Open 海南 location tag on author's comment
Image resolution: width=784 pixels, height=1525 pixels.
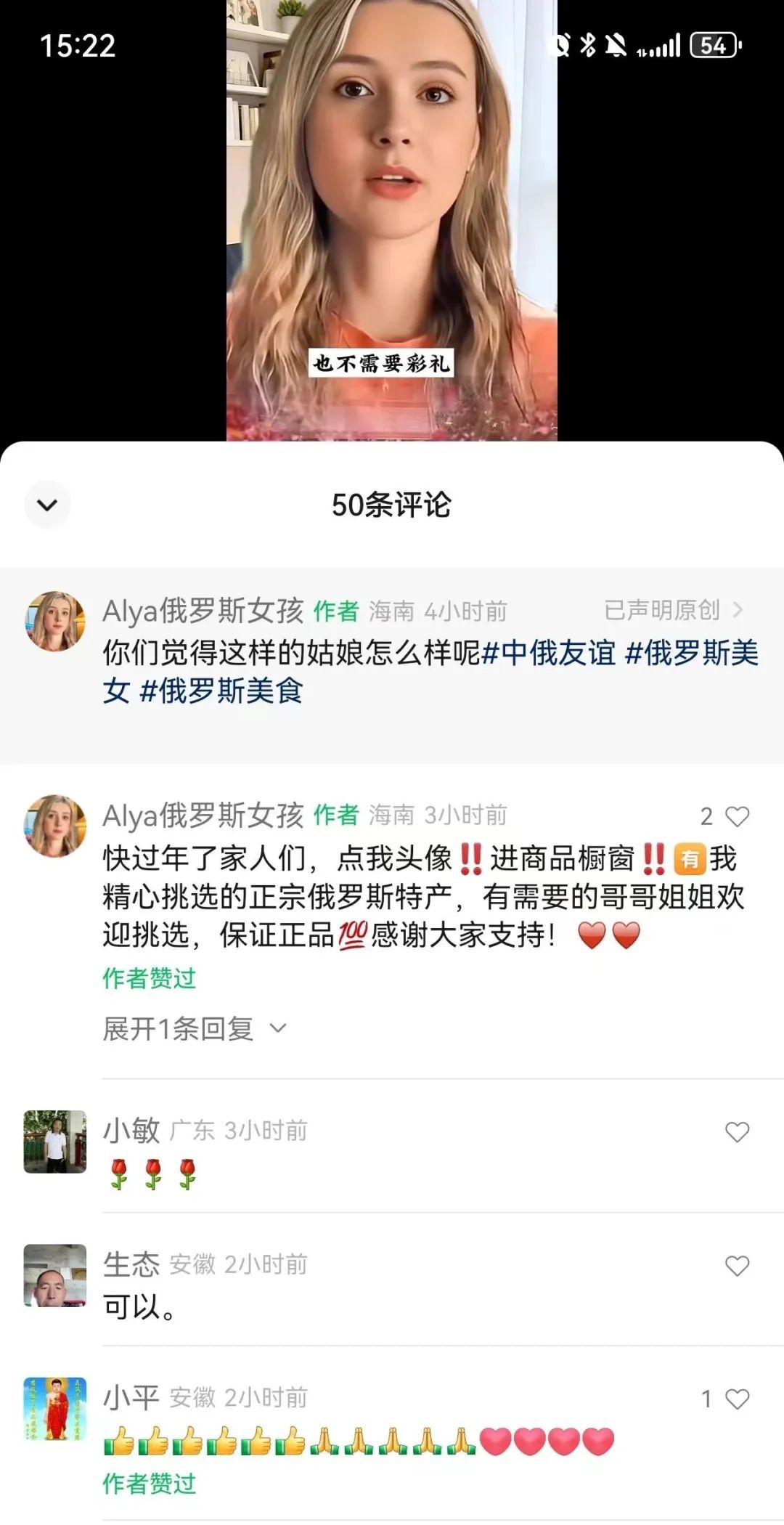pos(390,612)
